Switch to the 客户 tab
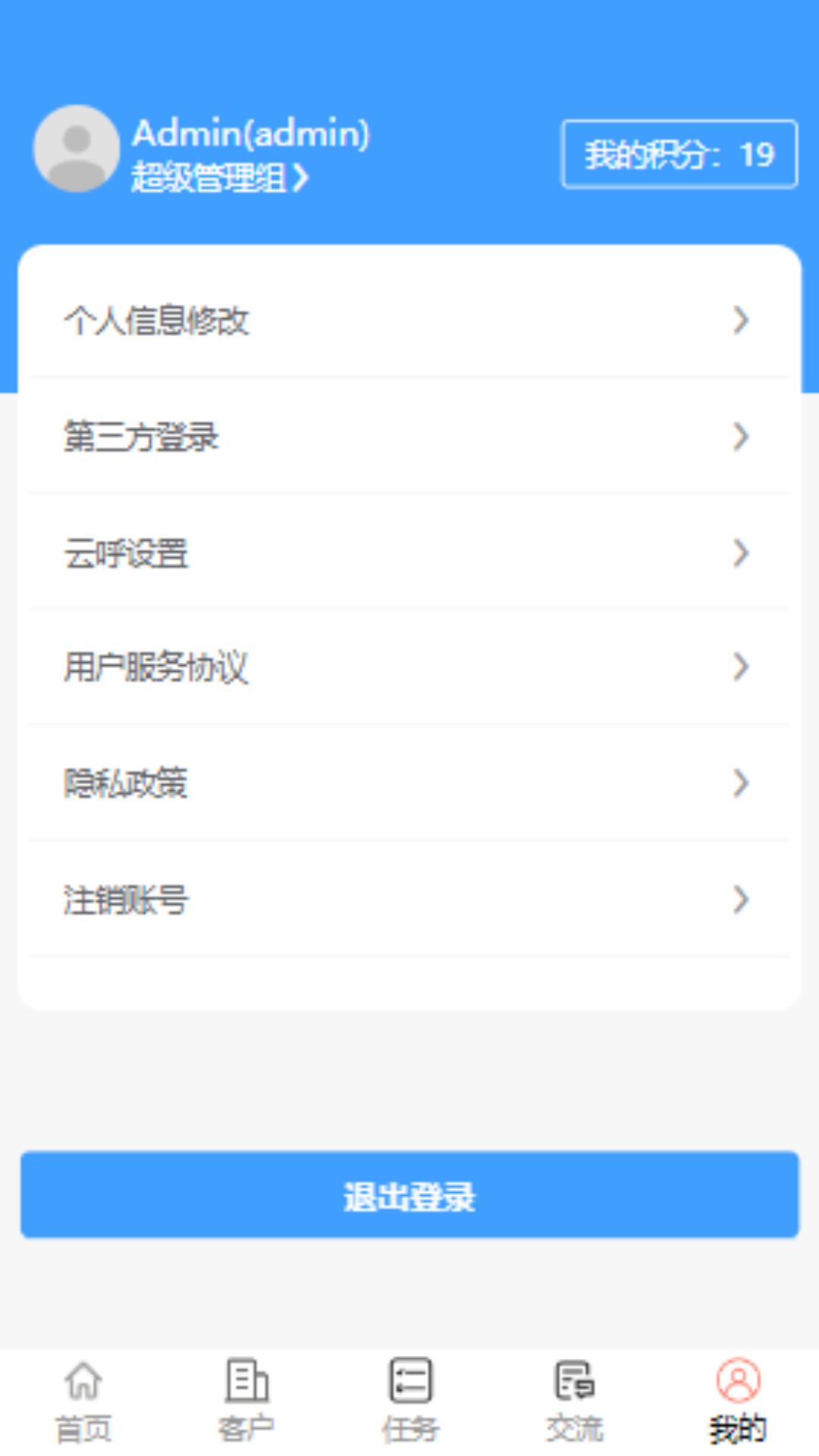This screenshot has width=819, height=1456. 246,1401
